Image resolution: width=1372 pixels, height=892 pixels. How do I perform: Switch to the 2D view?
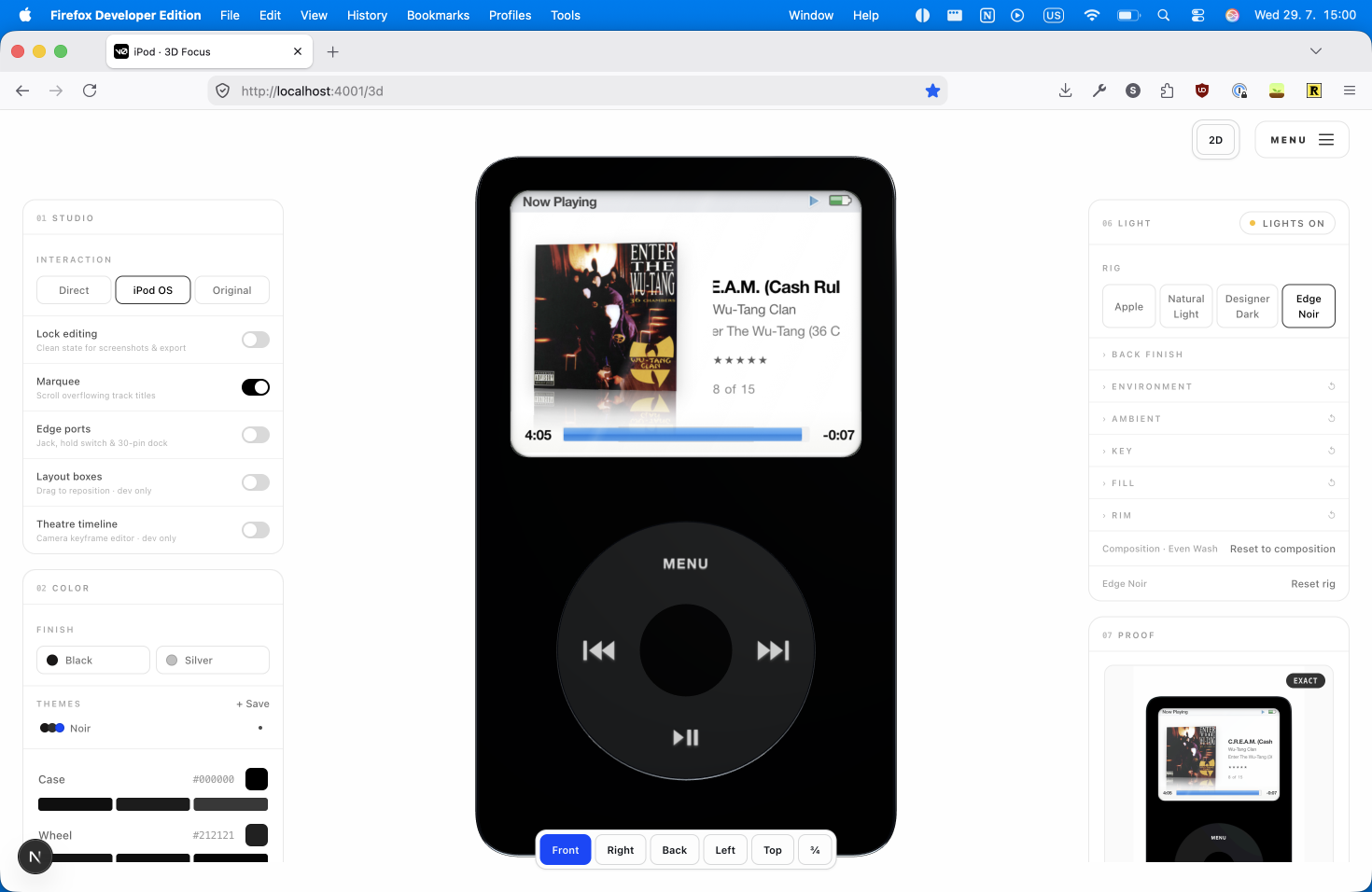(1215, 140)
